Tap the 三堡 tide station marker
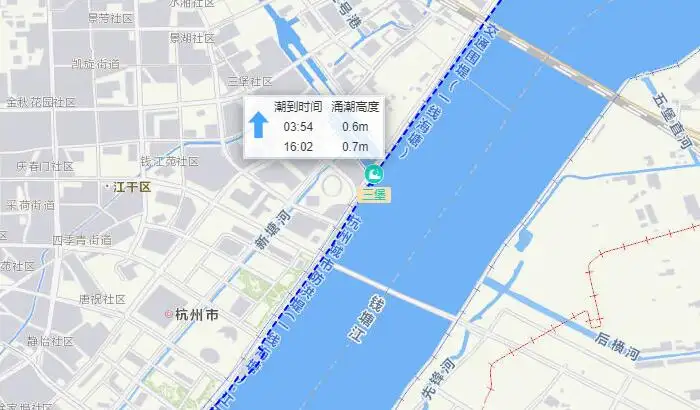Image resolution: width=700 pixels, height=410 pixels. [373, 176]
